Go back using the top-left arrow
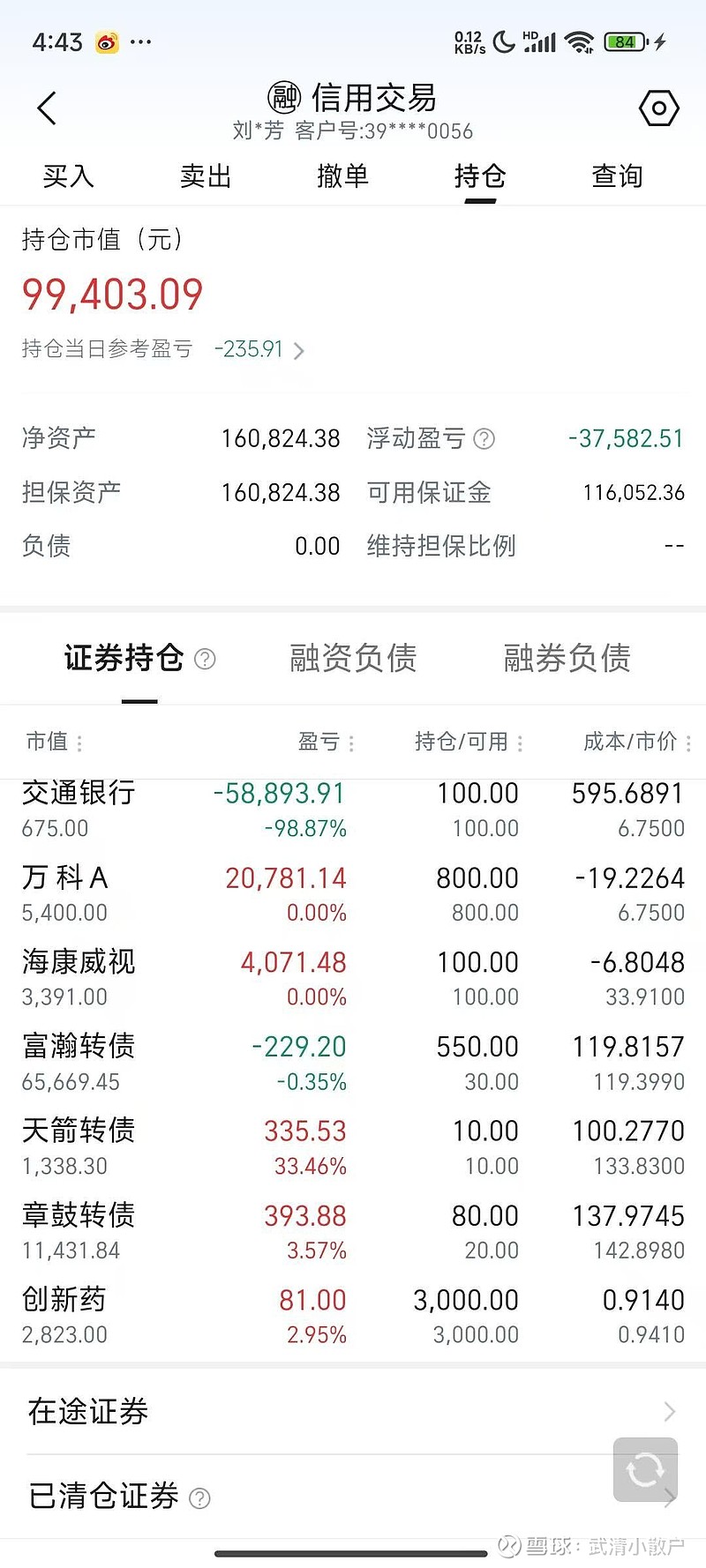706x1568 pixels. 48,108
